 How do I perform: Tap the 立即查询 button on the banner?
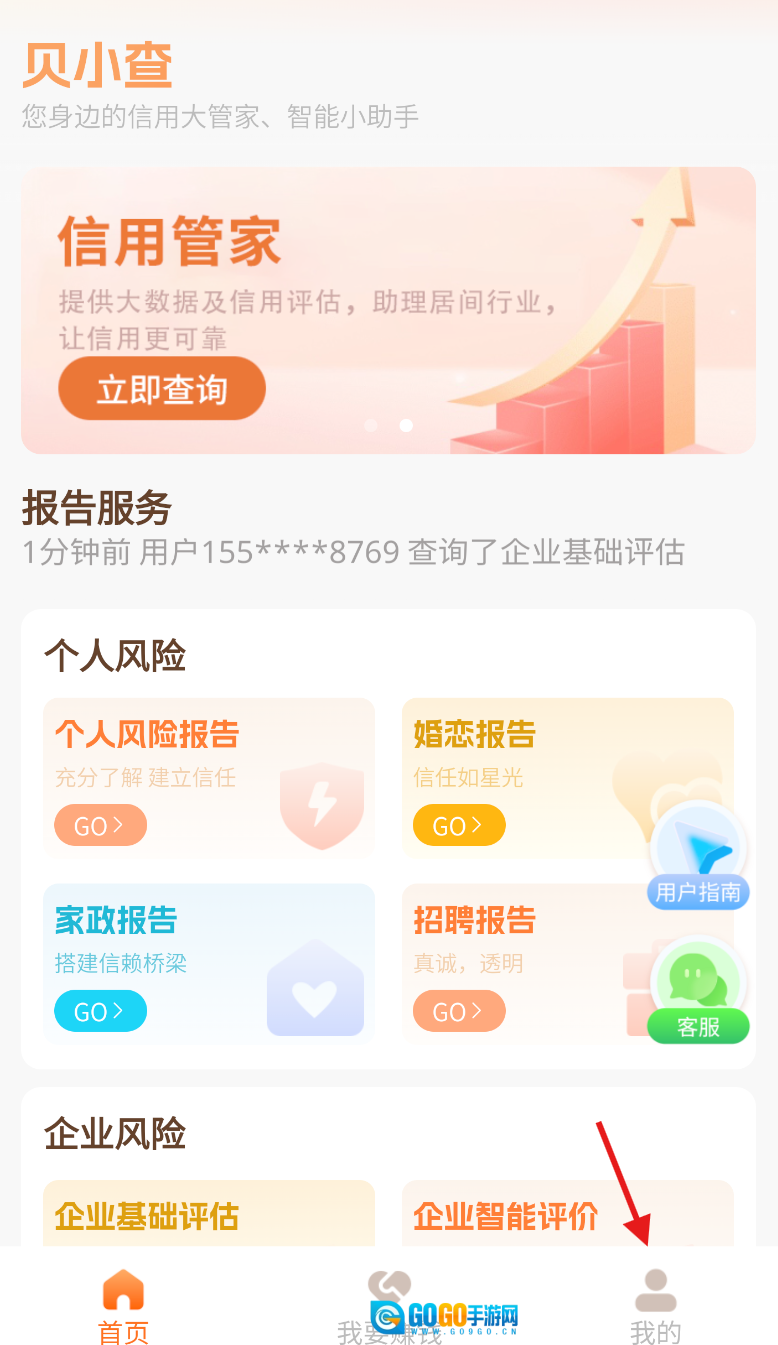[x=162, y=389]
